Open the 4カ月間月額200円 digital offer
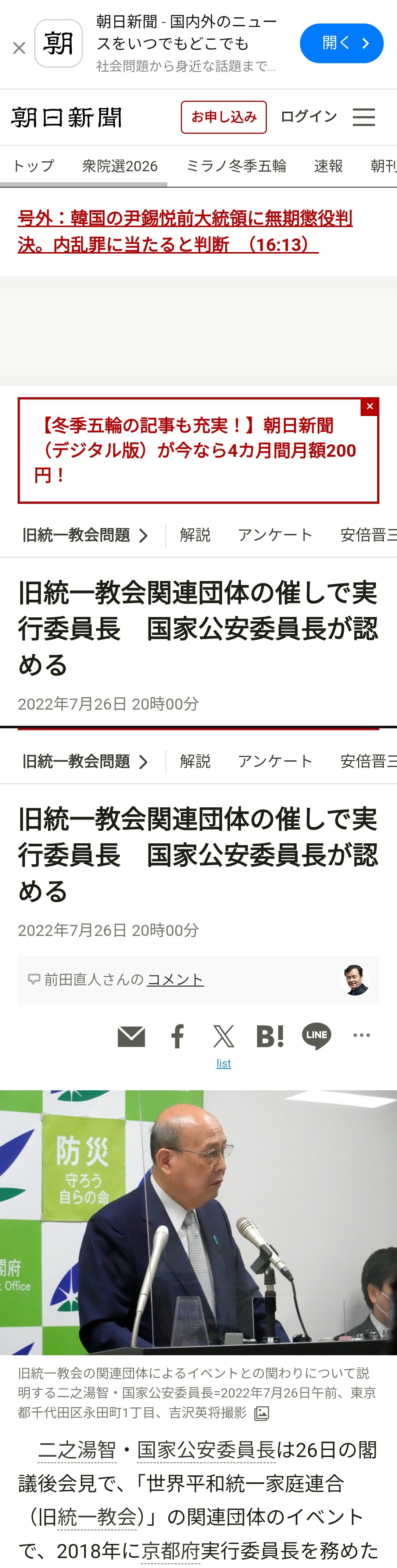Screen dimensions: 397x1568 (195, 451)
